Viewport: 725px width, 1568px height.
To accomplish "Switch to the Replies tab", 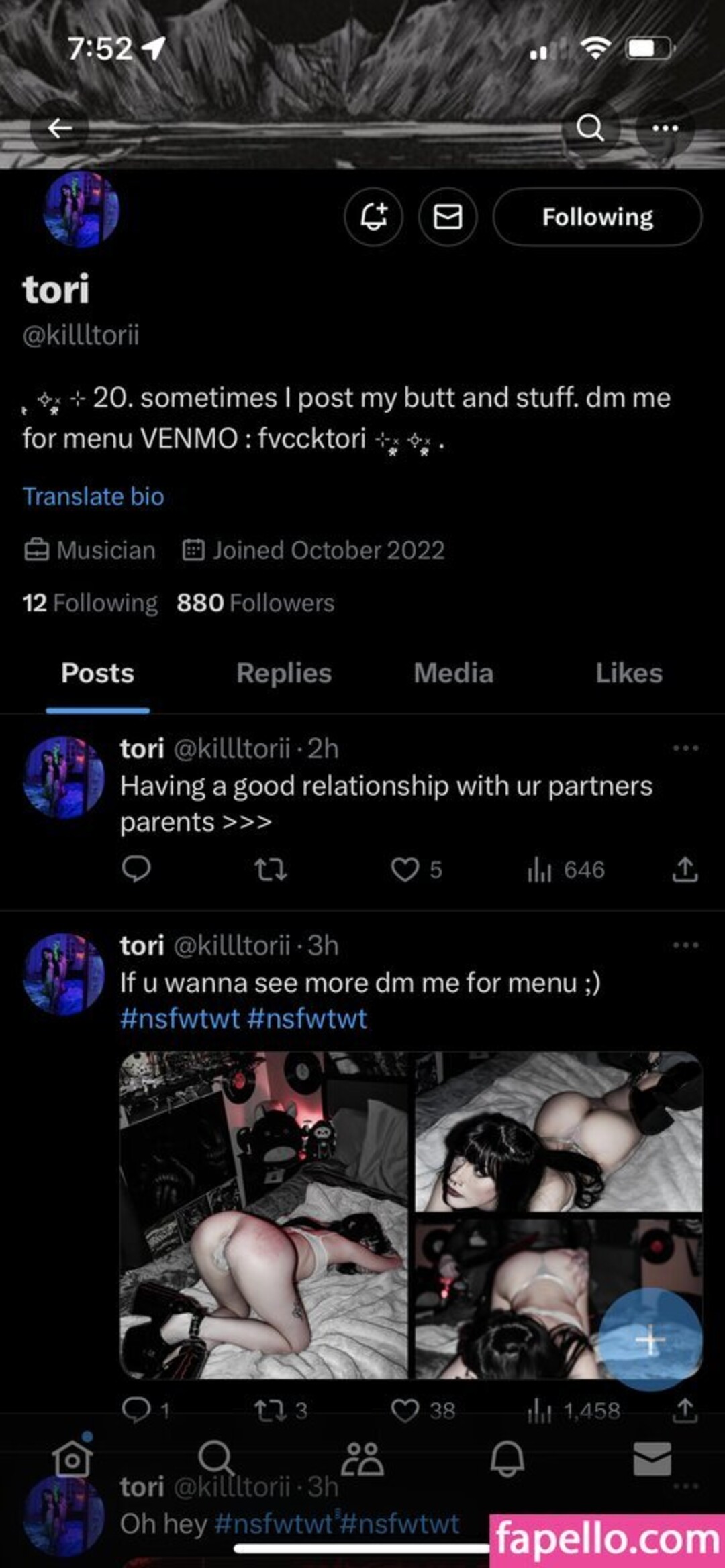I will (283, 673).
